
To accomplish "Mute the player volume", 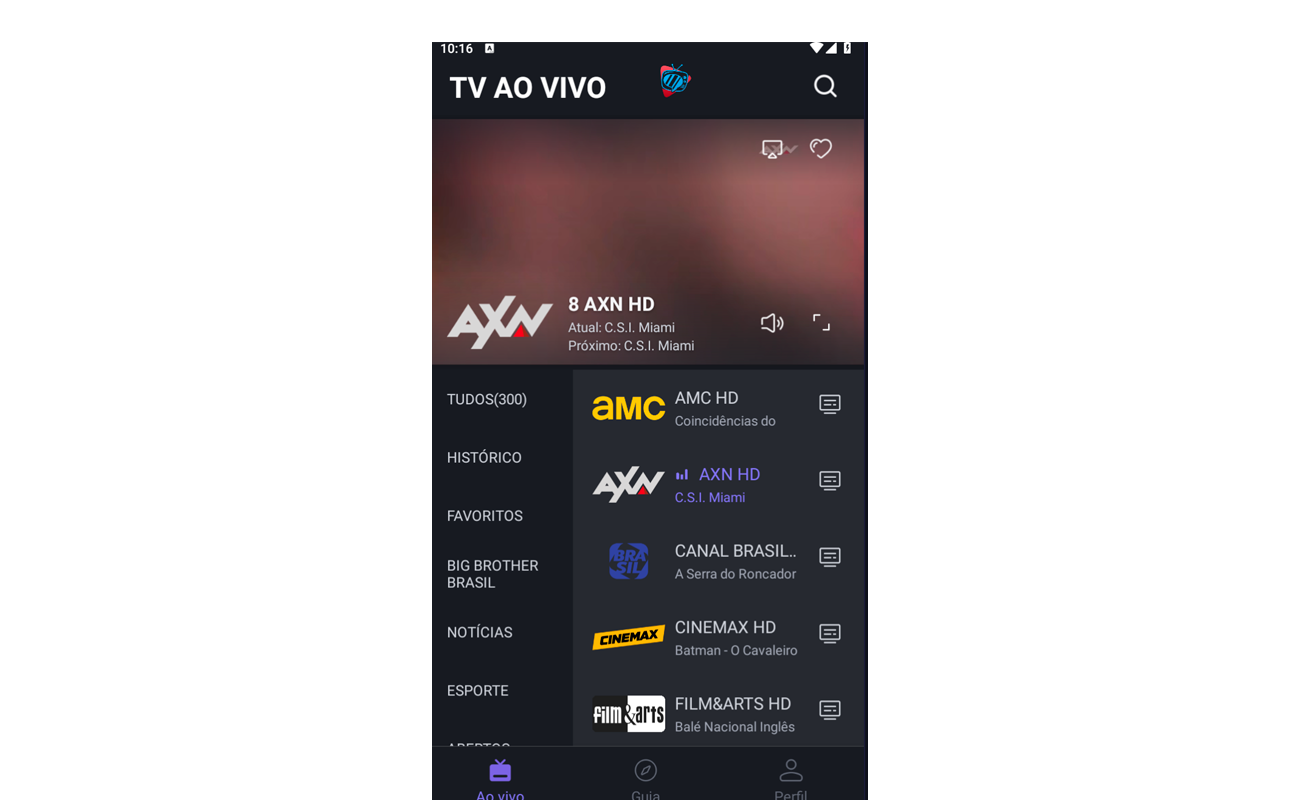I will coord(772,323).
